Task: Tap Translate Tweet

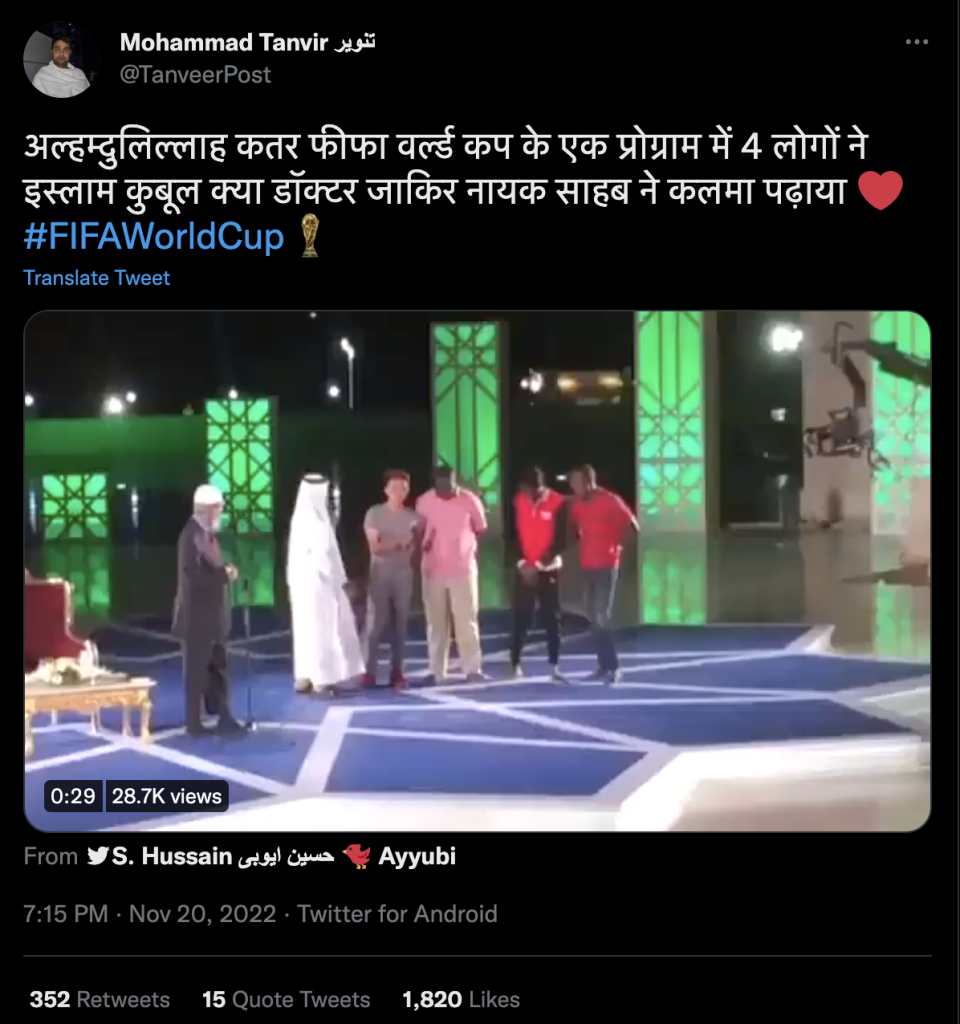Action: click(97, 278)
